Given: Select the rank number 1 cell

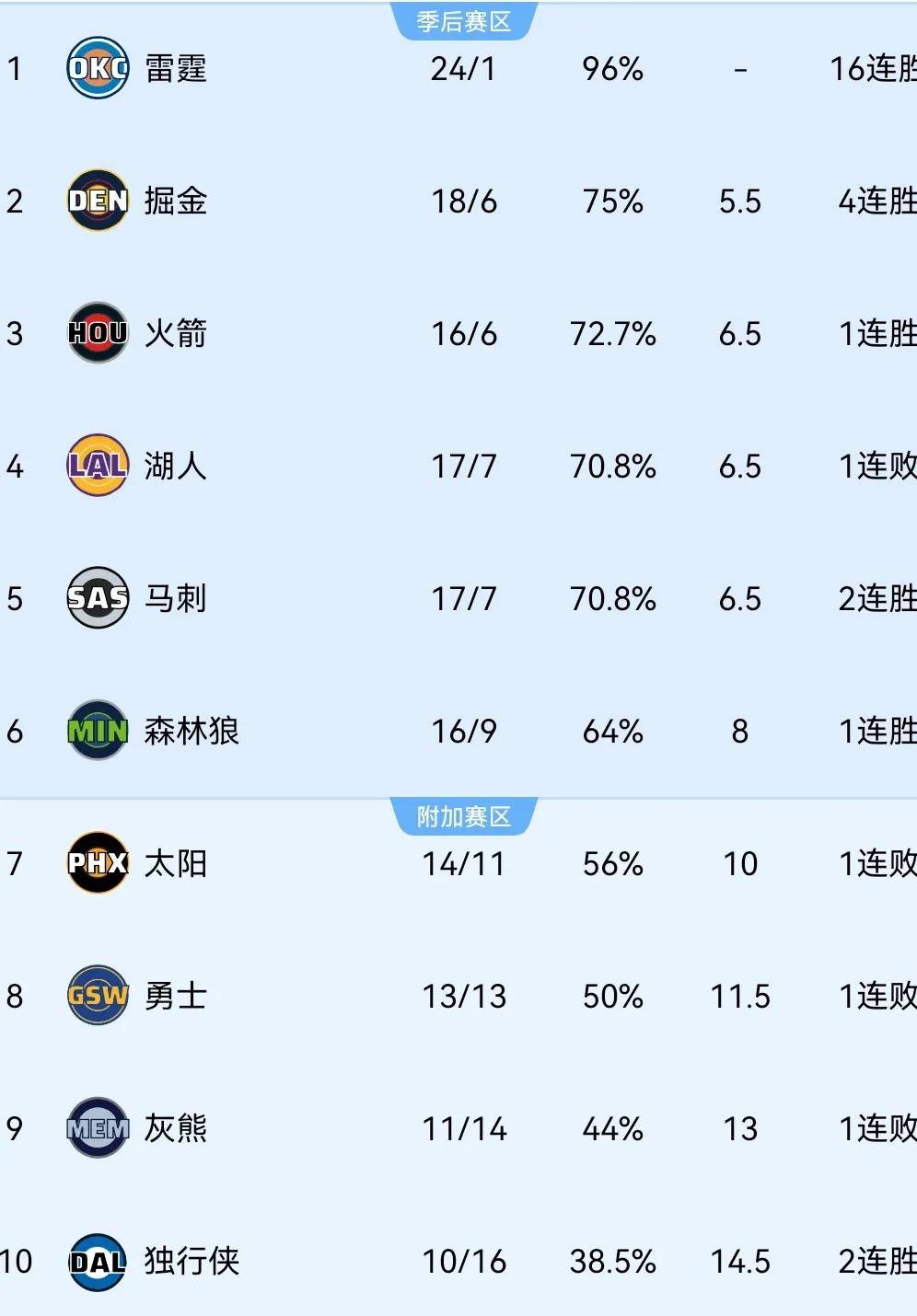Looking at the screenshot, I should pos(13,69).
